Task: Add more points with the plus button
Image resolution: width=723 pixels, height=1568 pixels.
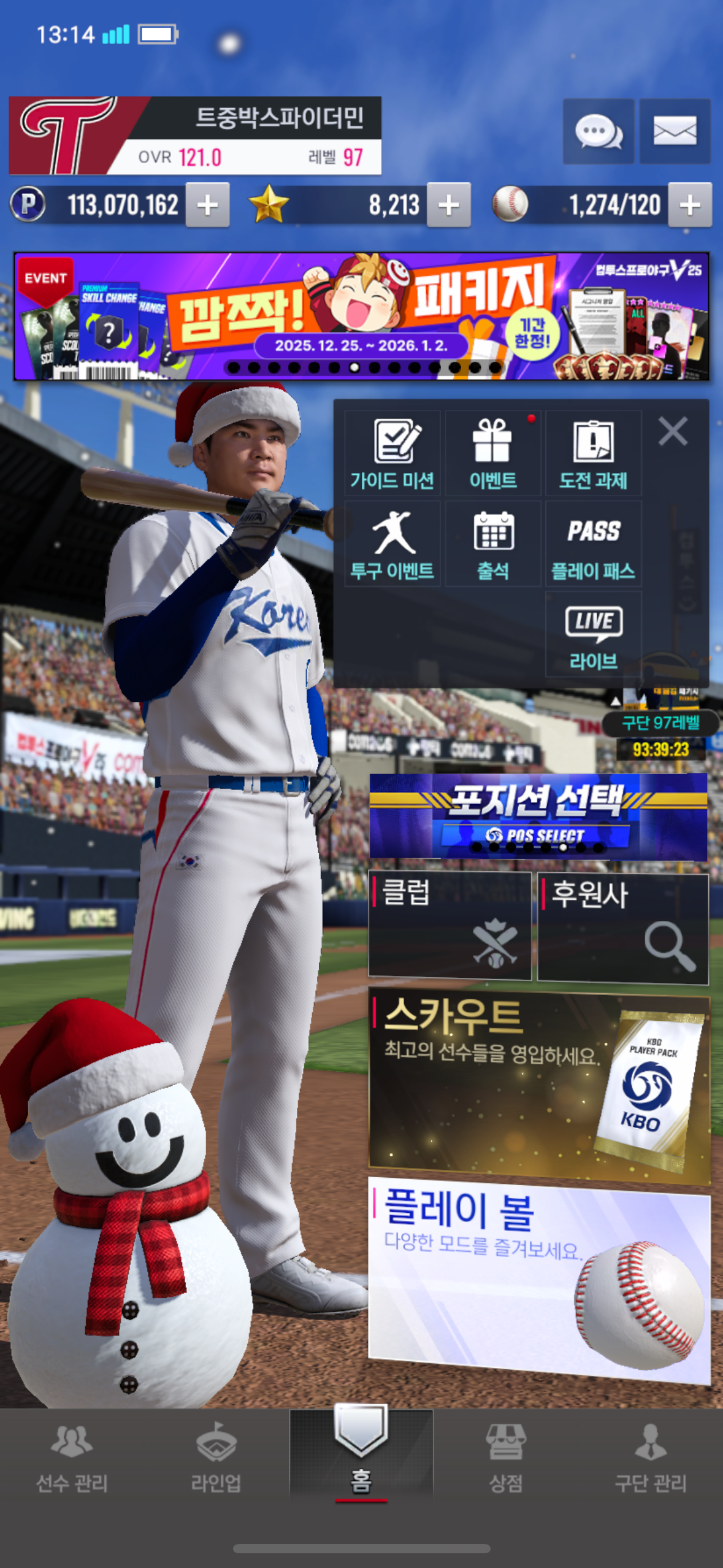Action: click(207, 205)
